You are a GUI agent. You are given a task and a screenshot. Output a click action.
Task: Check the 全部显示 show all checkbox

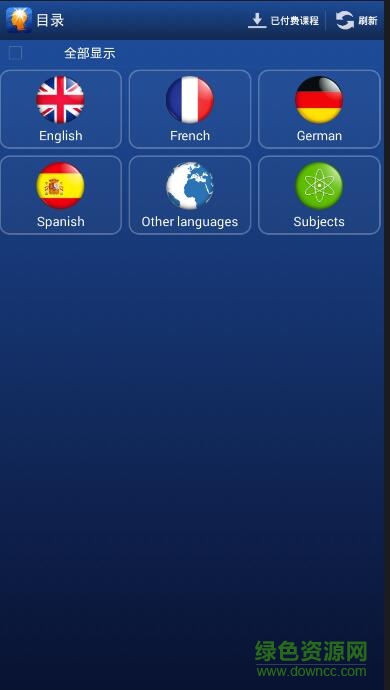(15, 53)
